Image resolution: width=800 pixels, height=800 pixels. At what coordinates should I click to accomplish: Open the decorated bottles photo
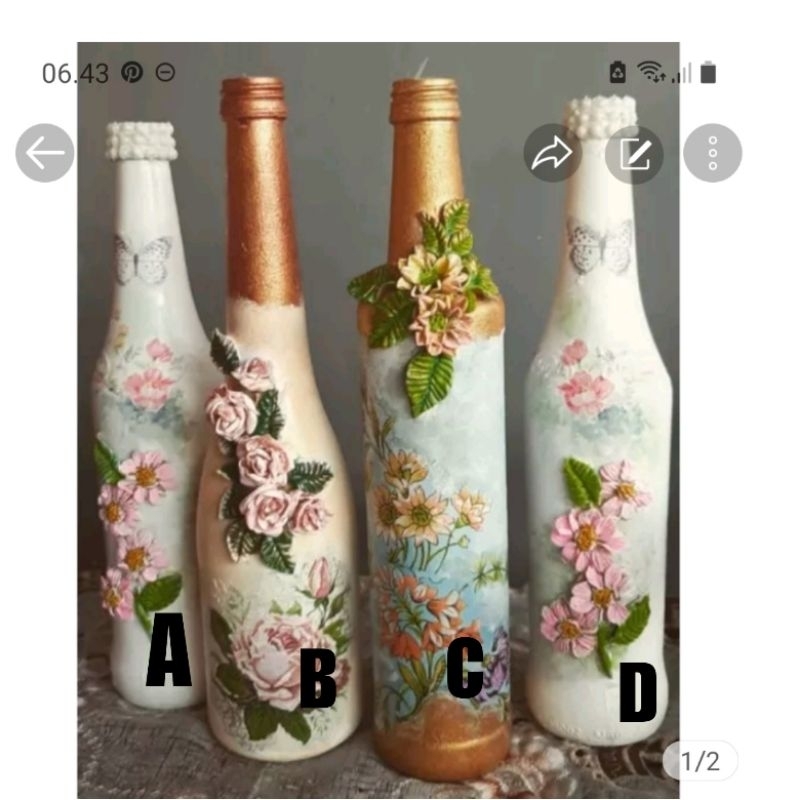tap(380, 450)
